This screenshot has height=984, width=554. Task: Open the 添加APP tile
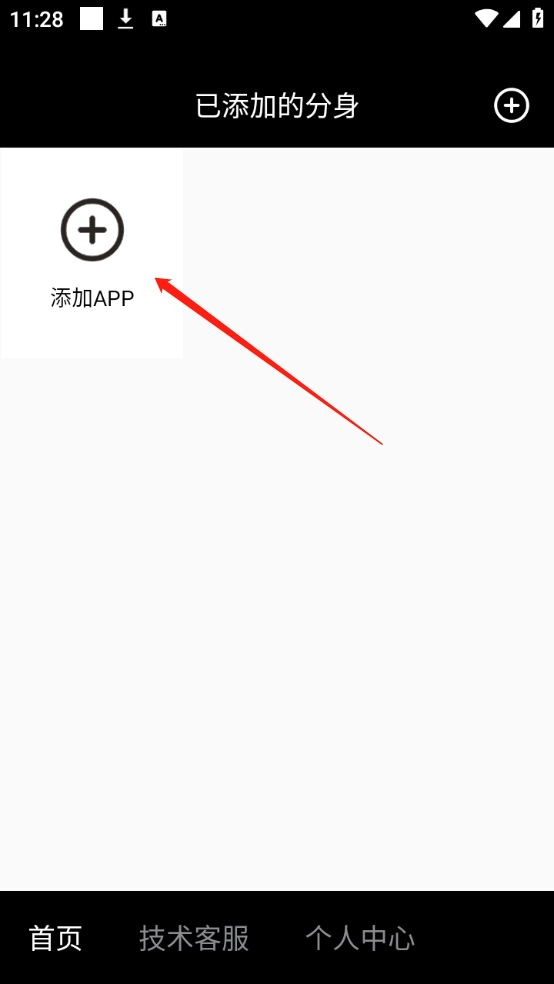[x=92, y=253]
